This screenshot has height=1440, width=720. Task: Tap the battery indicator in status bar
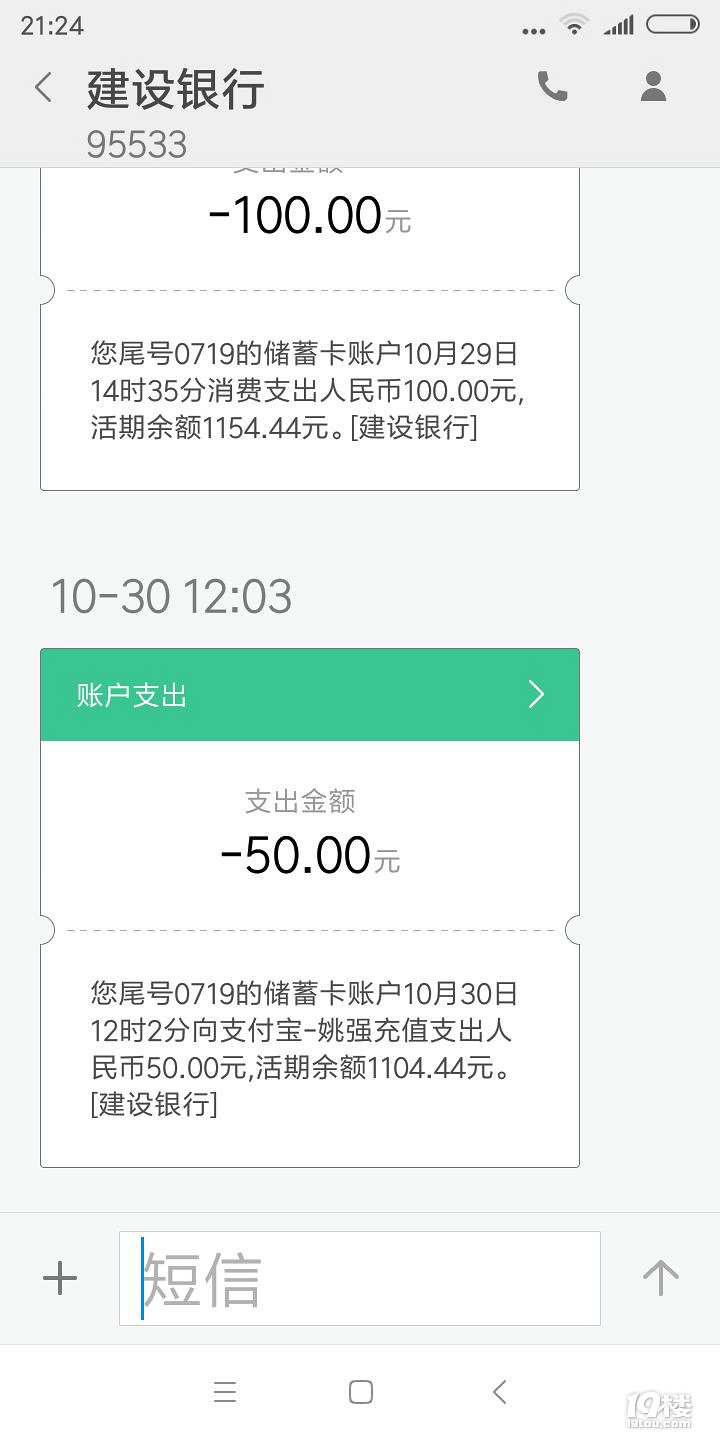[673, 25]
